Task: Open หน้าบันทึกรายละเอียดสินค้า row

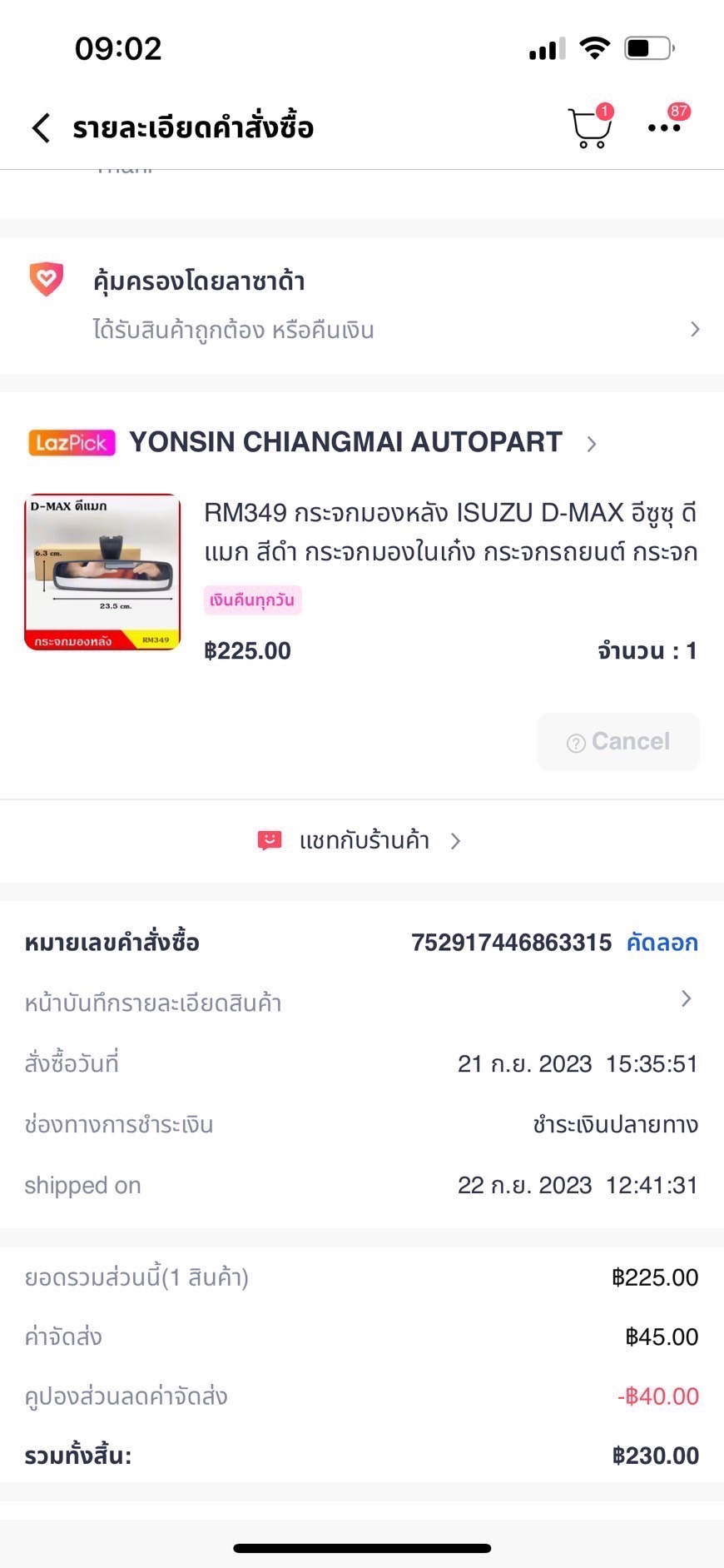Action: click(362, 1003)
